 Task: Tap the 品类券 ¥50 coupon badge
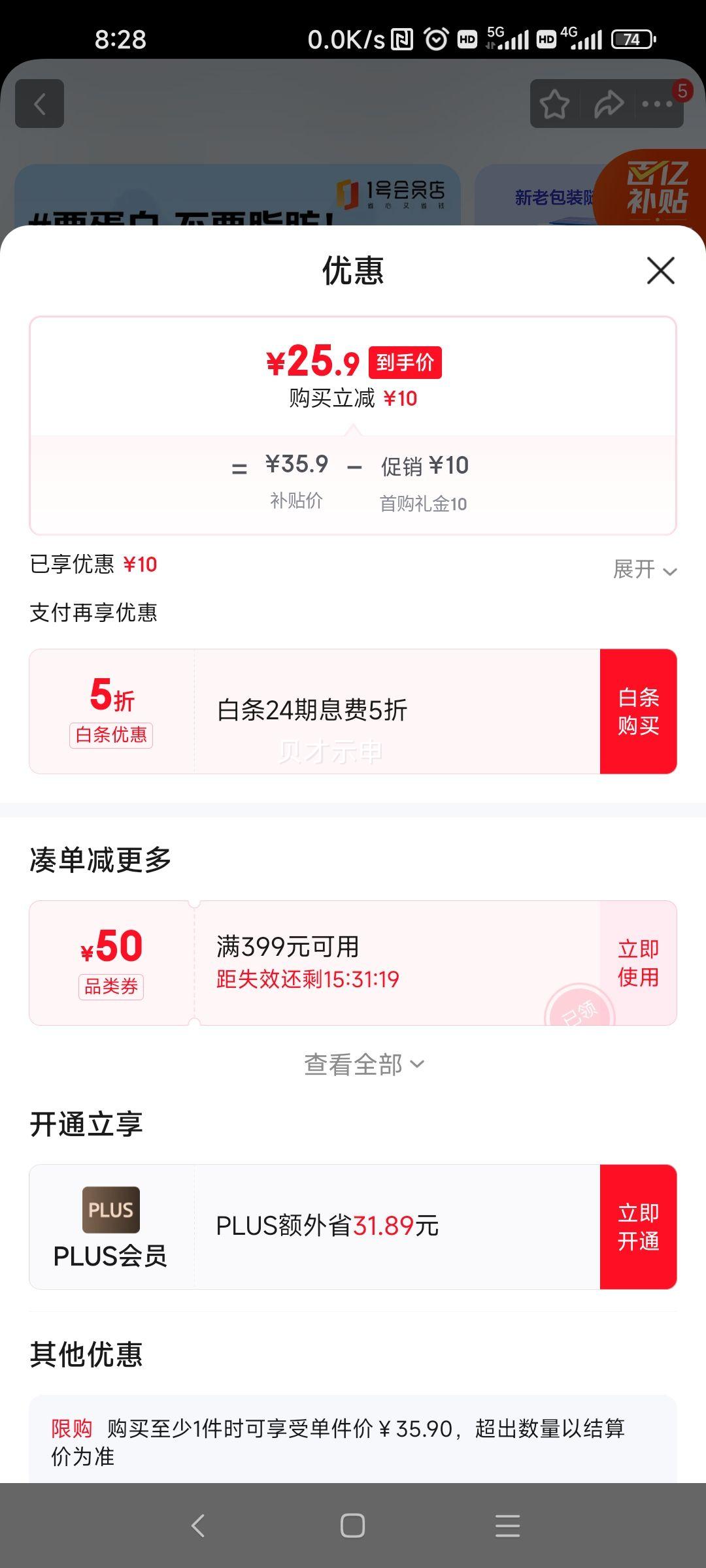click(111, 965)
